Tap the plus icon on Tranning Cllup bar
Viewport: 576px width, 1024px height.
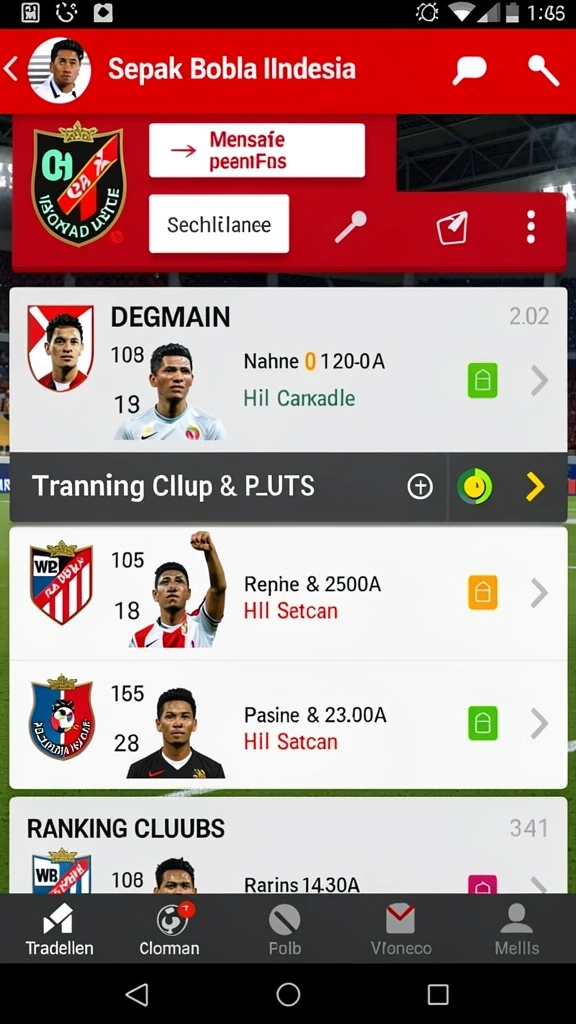pyautogui.click(x=420, y=487)
